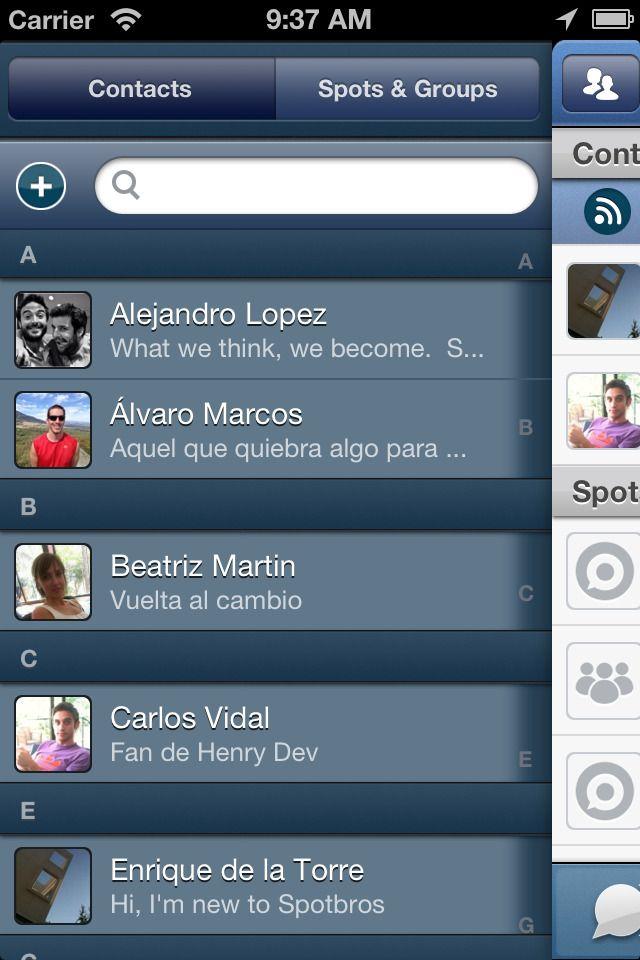
Task: Open the people icon in top right
Action: click(601, 84)
